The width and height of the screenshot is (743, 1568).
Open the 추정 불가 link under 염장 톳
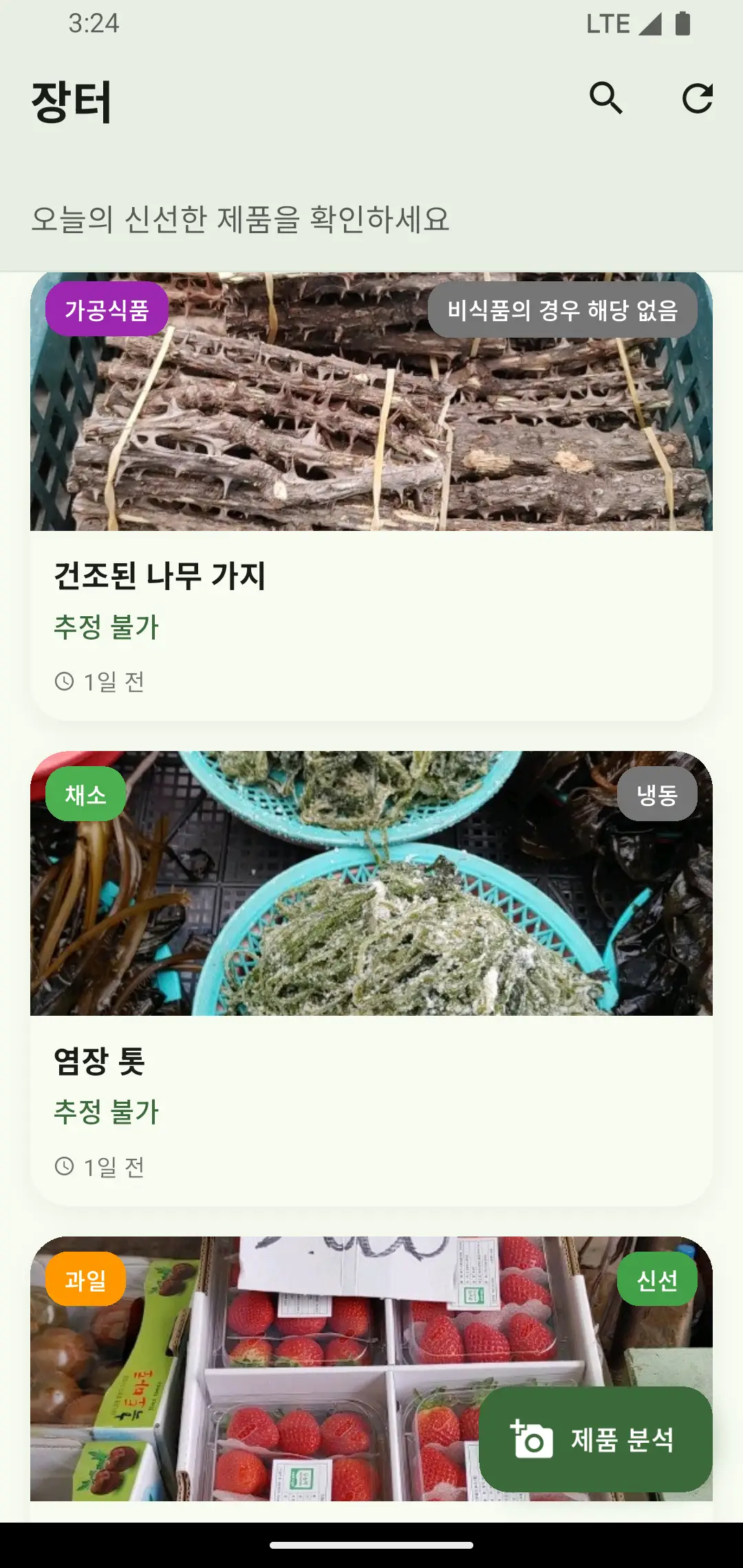[x=106, y=1112]
